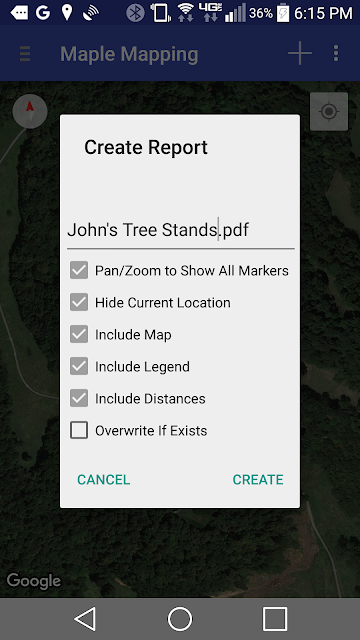Go to the home screen
This screenshot has width=360, height=640.
pyautogui.click(x=180, y=619)
